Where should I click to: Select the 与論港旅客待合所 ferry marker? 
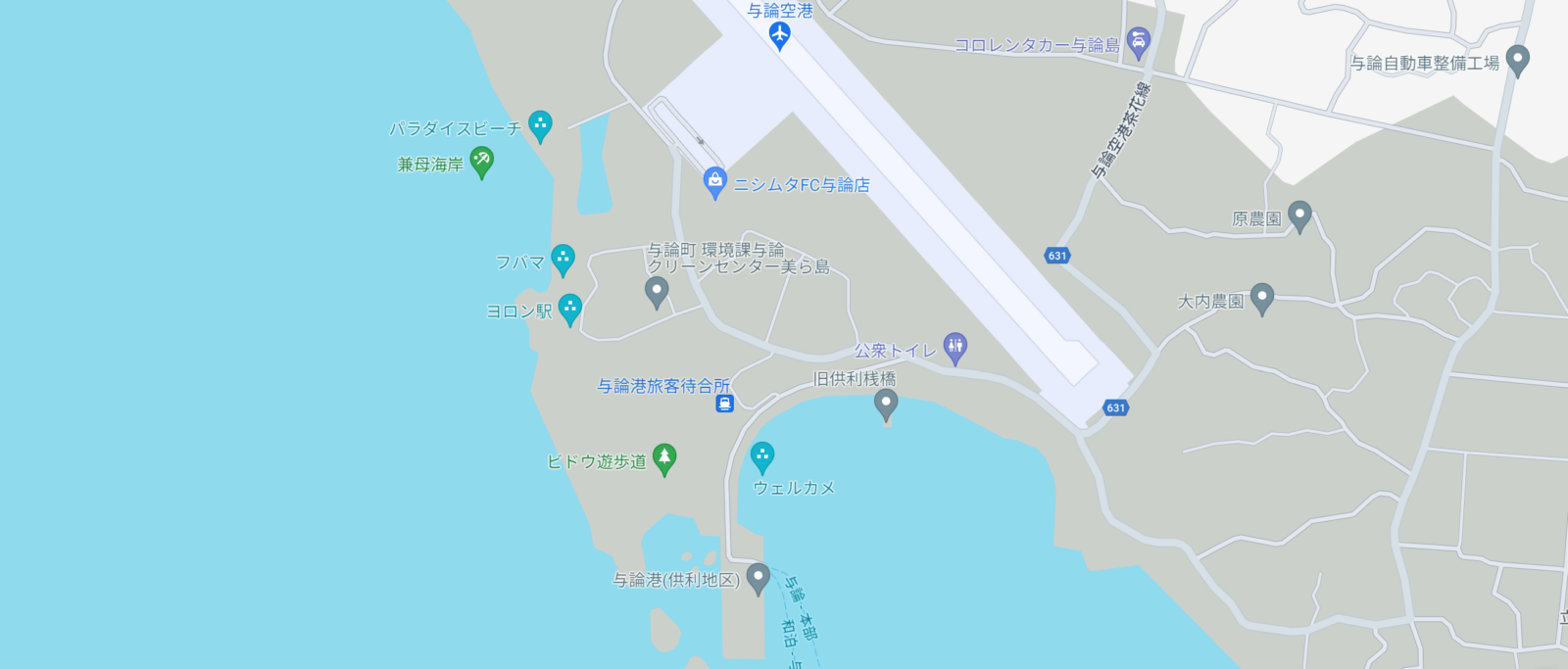click(725, 403)
